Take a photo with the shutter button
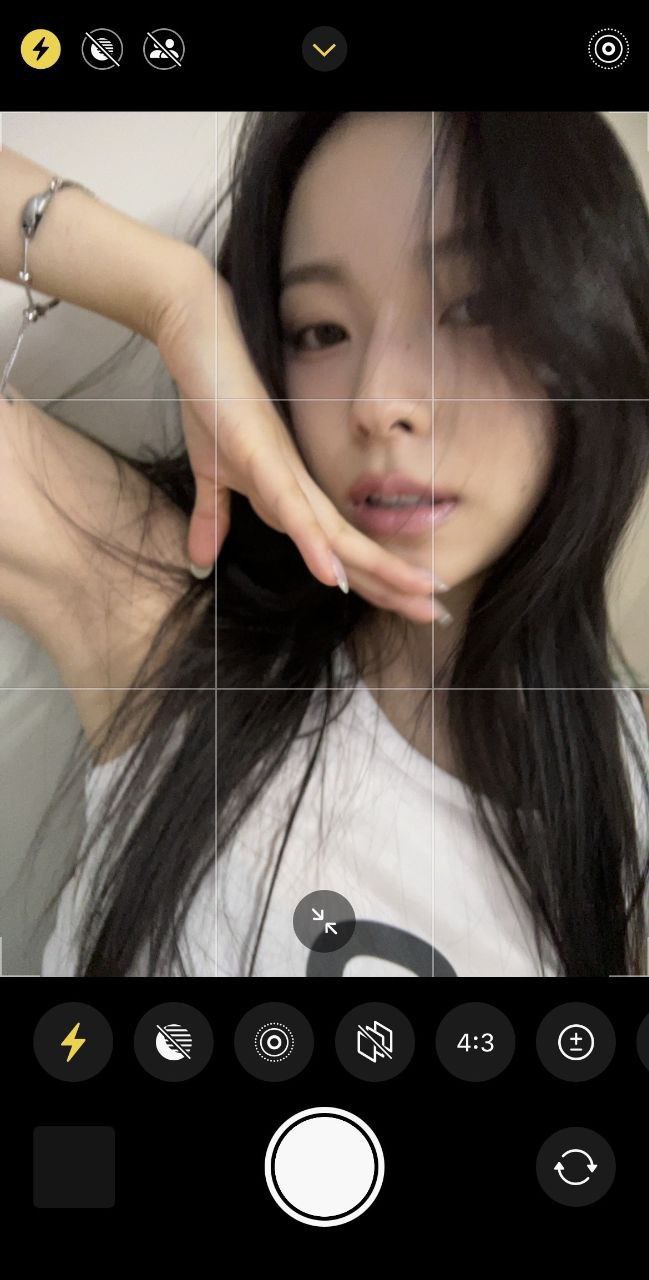This screenshot has height=1280, width=649. [x=325, y=1166]
